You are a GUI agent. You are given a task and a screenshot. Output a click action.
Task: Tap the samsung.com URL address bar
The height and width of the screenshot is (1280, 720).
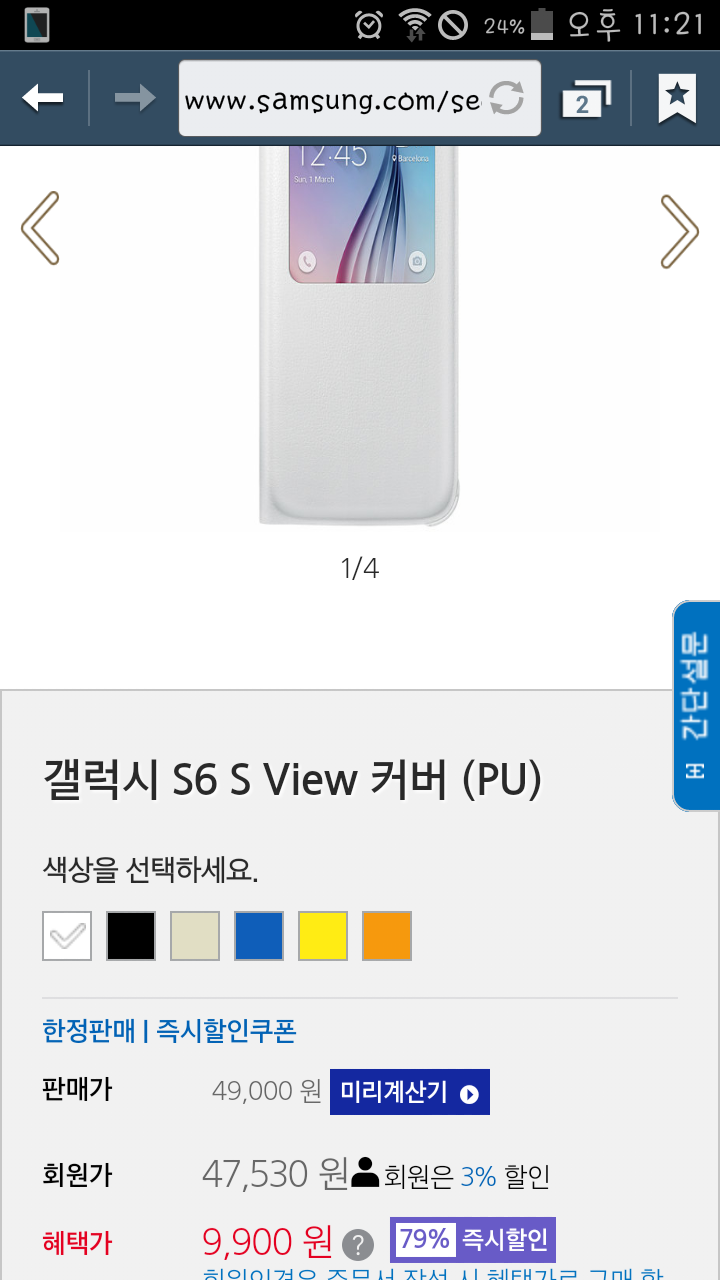[x=332, y=99]
